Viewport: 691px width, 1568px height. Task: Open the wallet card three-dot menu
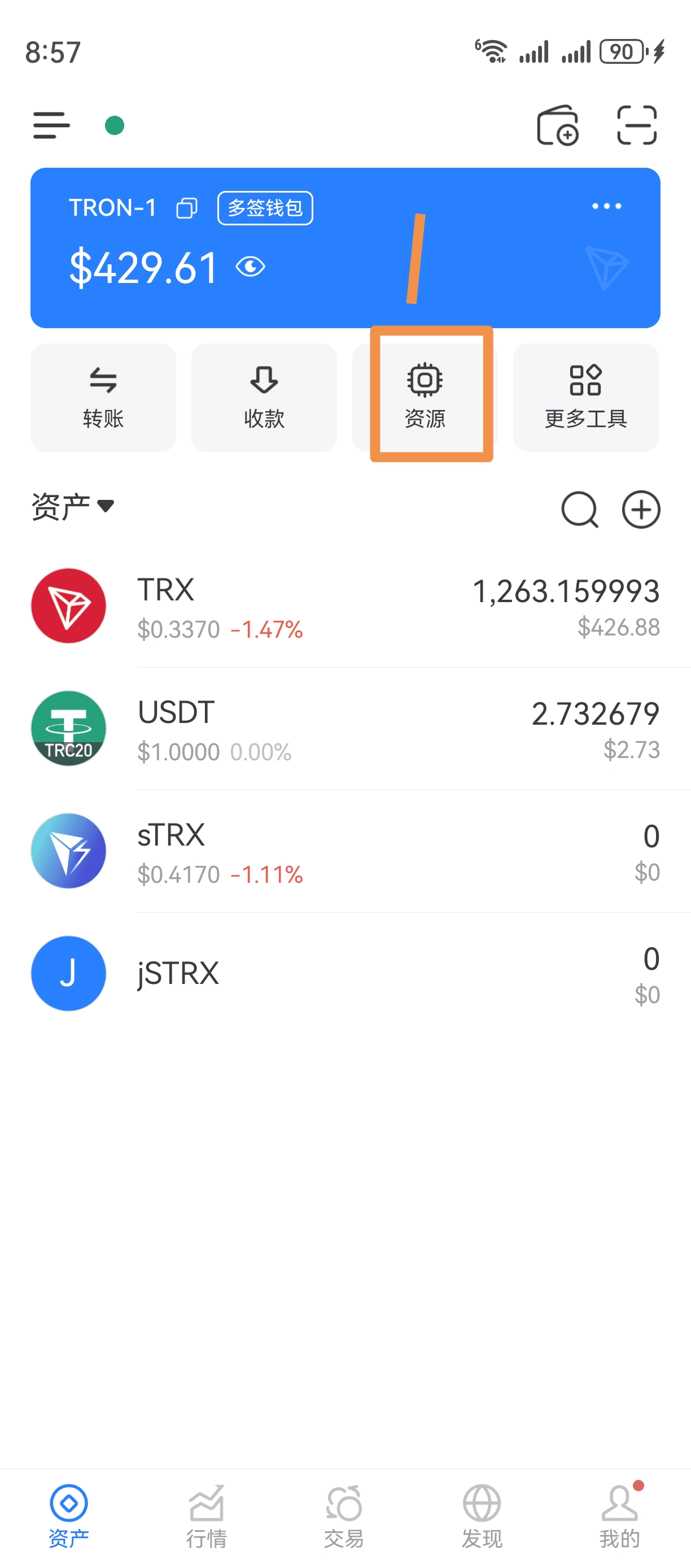point(606,206)
